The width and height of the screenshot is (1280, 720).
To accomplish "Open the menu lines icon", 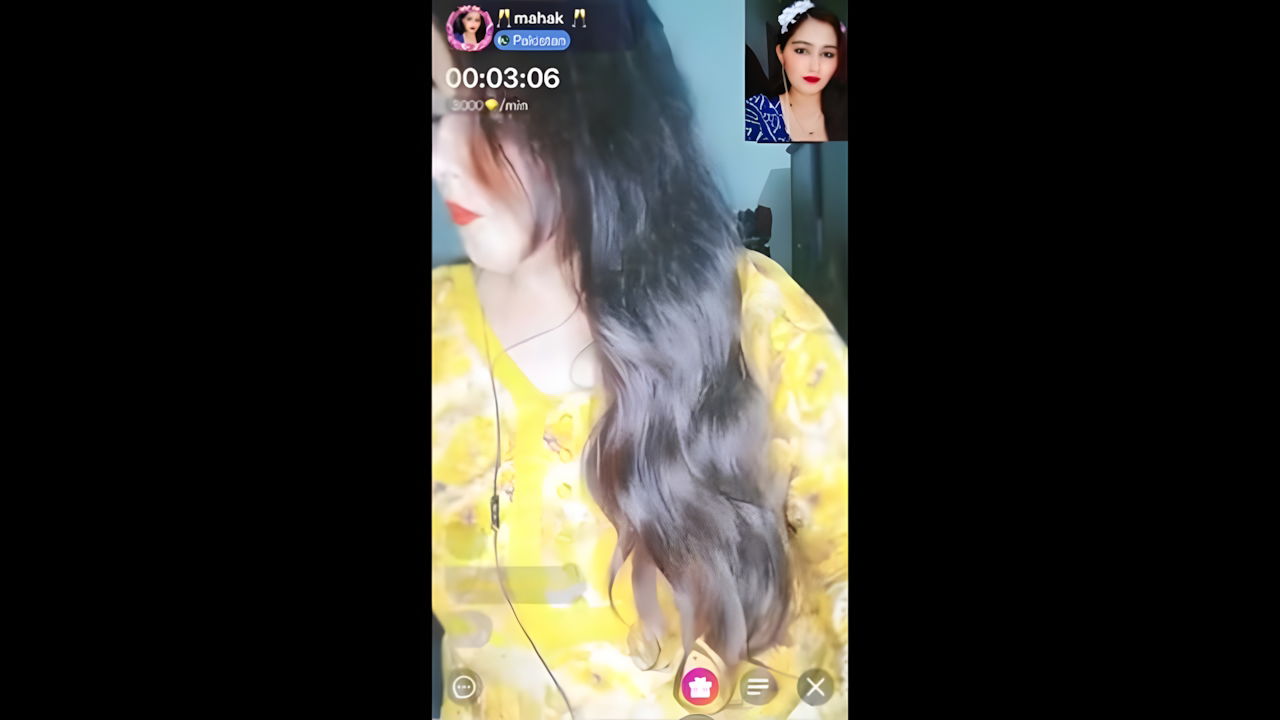I will (x=758, y=687).
